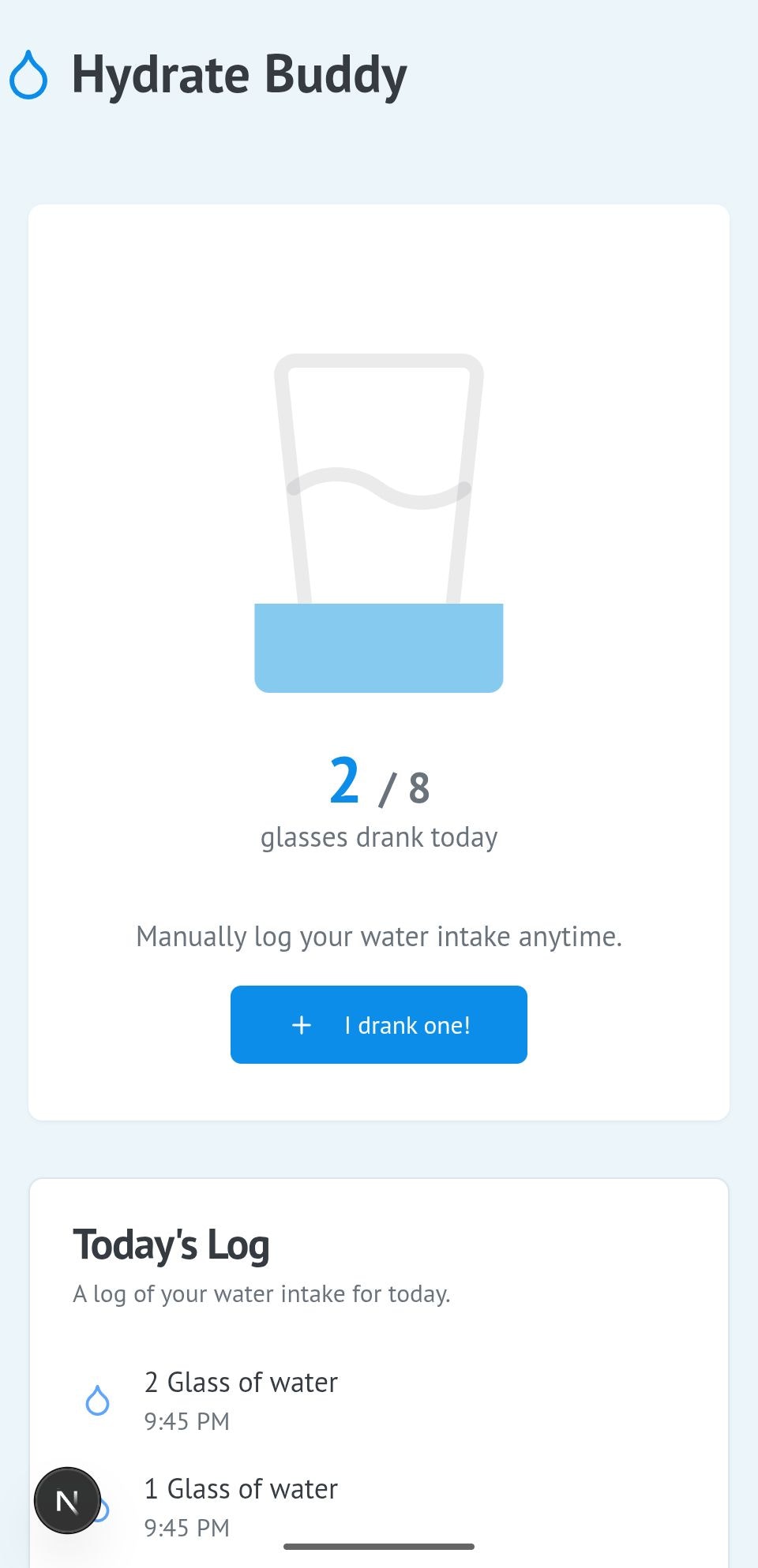Click the blue water fill in the glass
Screen dimensions: 758x1568
click(378, 647)
